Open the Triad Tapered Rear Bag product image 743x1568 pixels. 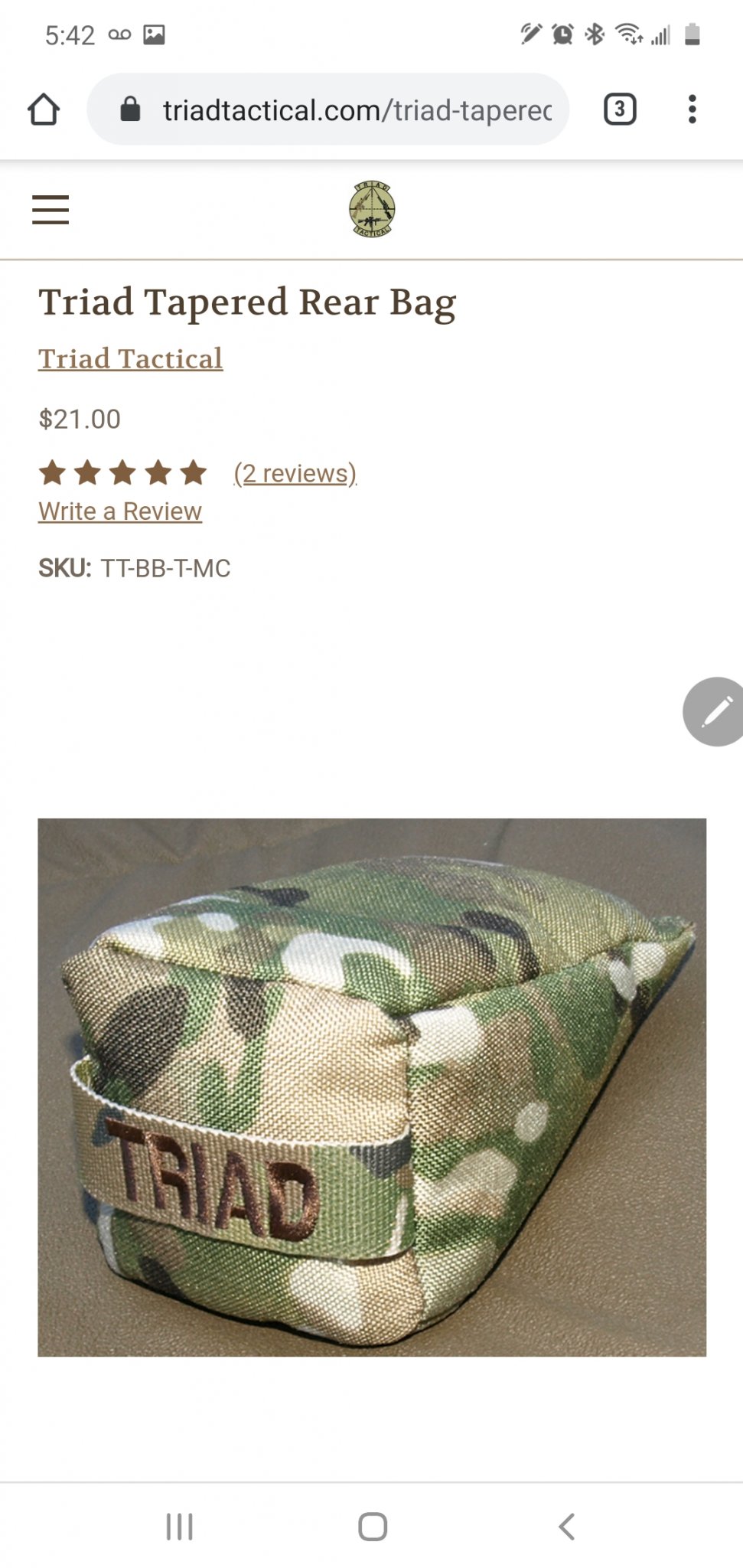point(372,1087)
